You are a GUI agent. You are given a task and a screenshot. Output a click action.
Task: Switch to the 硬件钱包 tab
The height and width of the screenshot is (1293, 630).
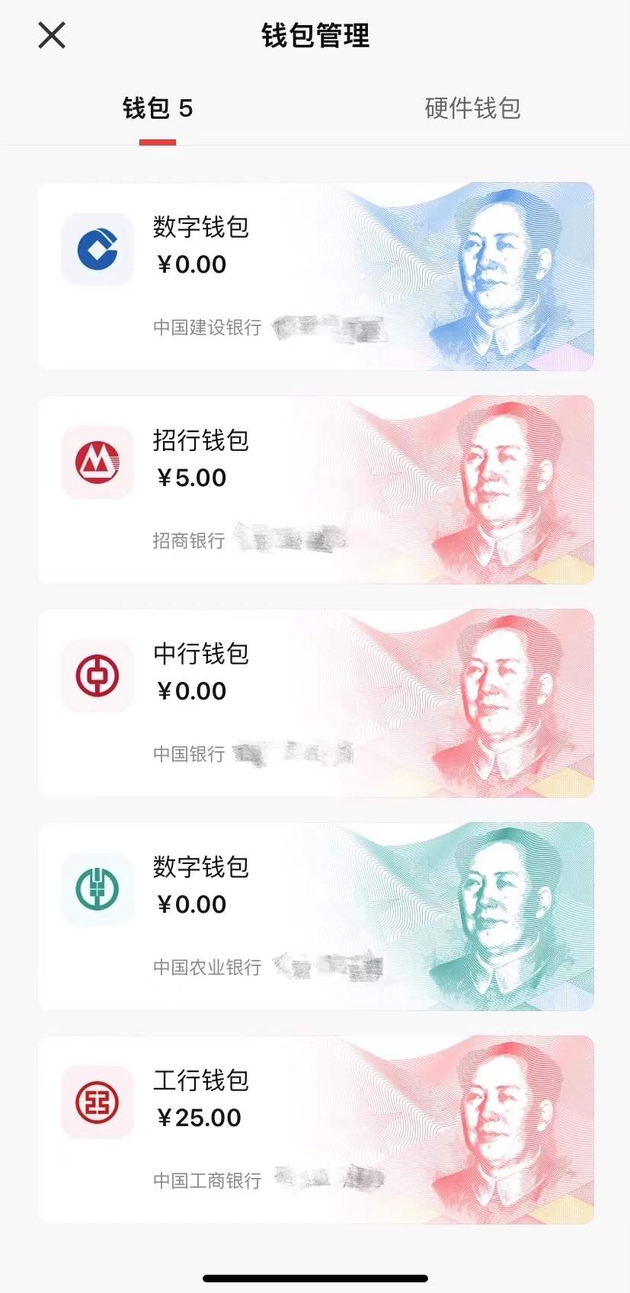point(472,109)
